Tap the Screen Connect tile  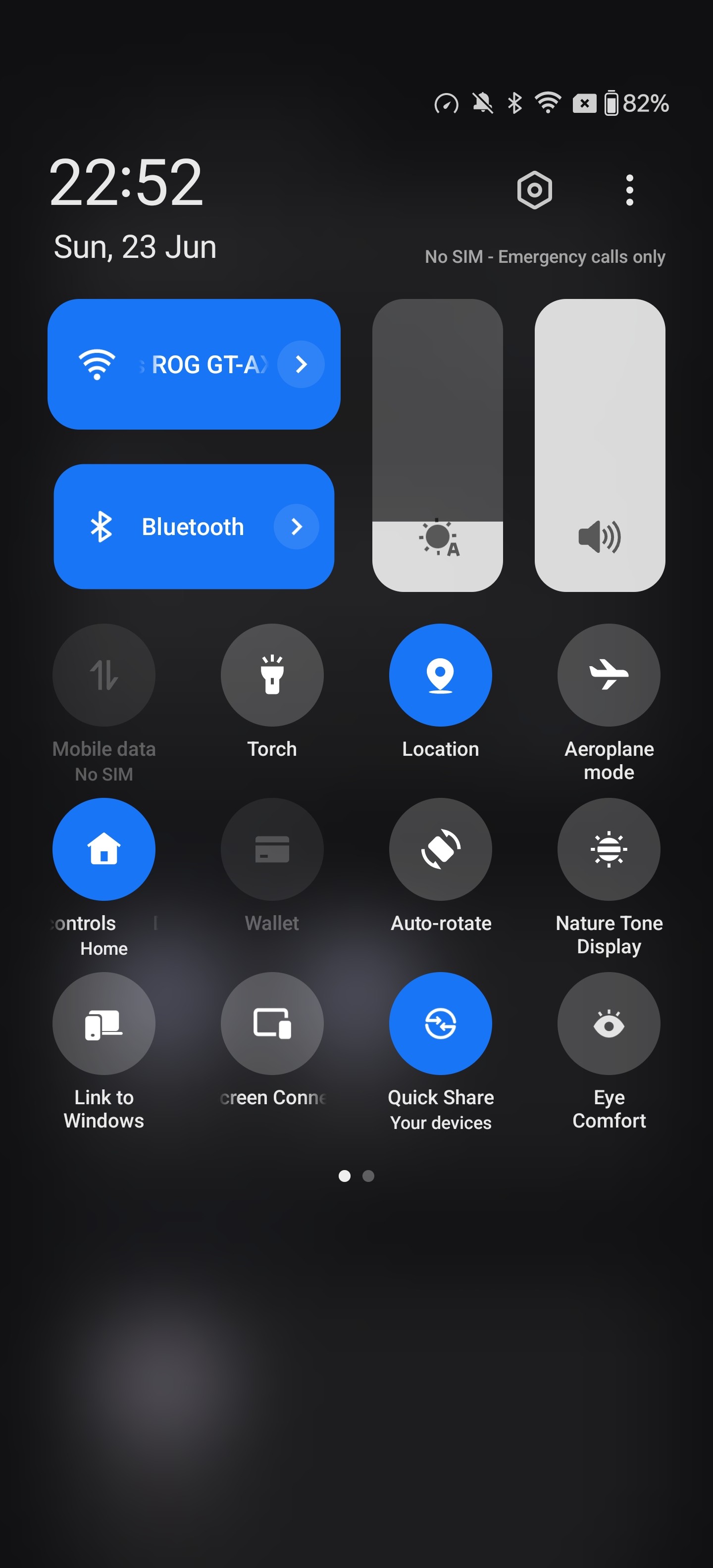click(272, 1023)
